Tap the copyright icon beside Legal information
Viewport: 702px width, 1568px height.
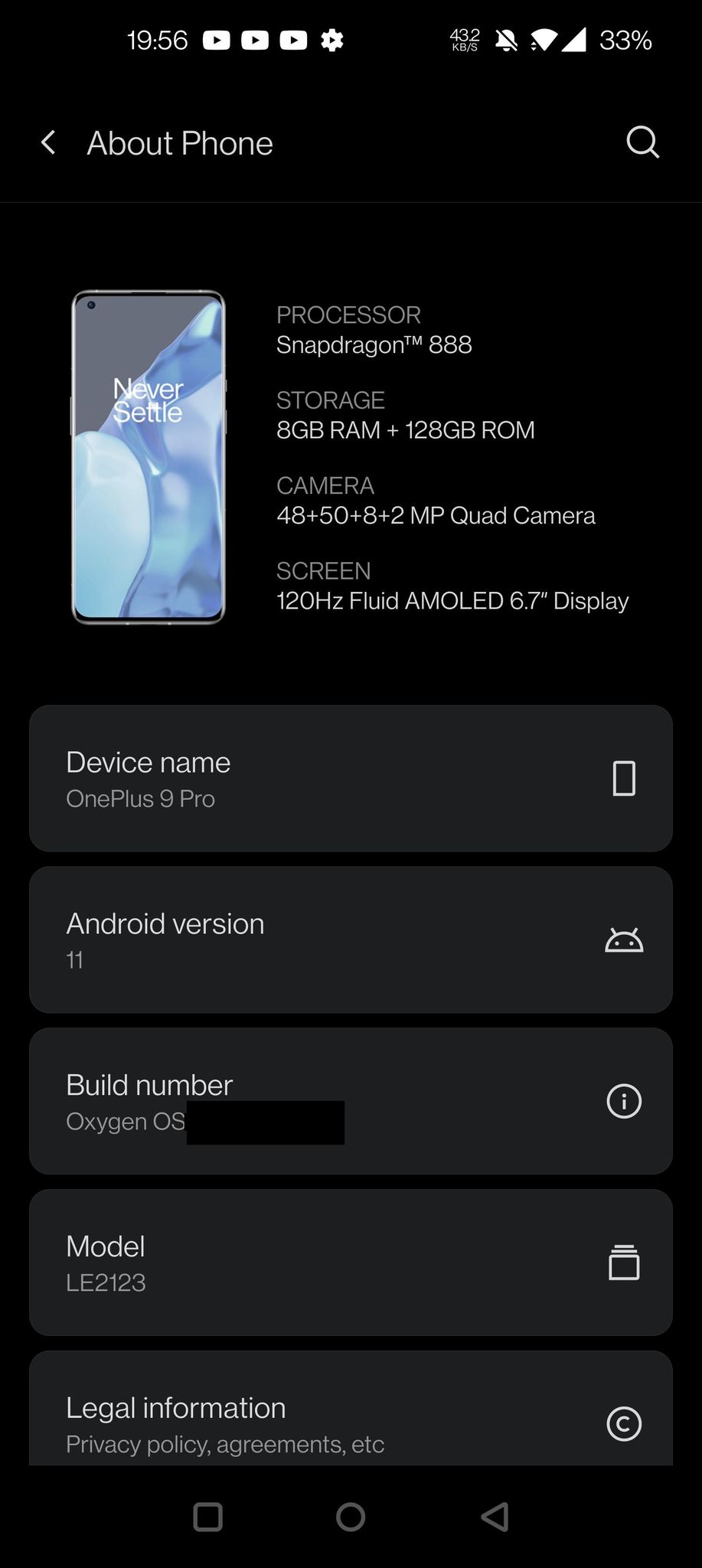[624, 1424]
